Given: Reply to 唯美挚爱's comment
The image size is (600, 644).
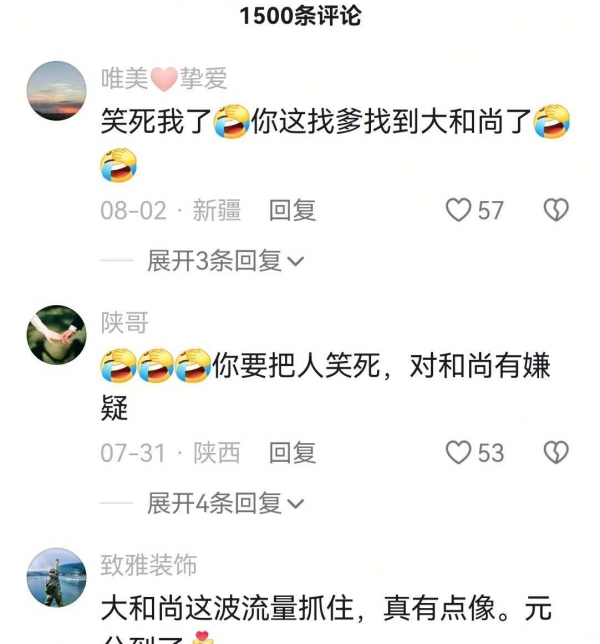Looking at the screenshot, I should click(292, 210).
